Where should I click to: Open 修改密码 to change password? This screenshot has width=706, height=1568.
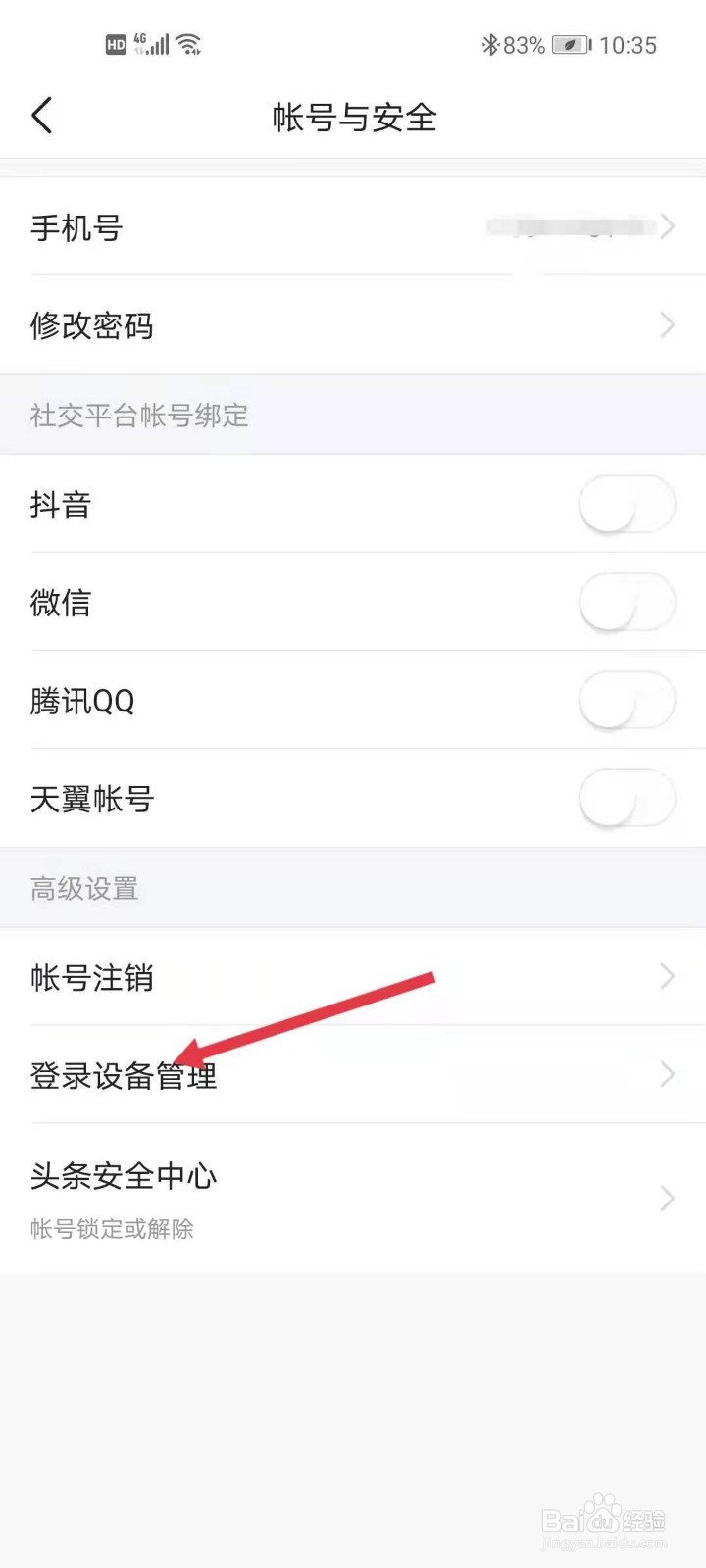click(93, 325)
